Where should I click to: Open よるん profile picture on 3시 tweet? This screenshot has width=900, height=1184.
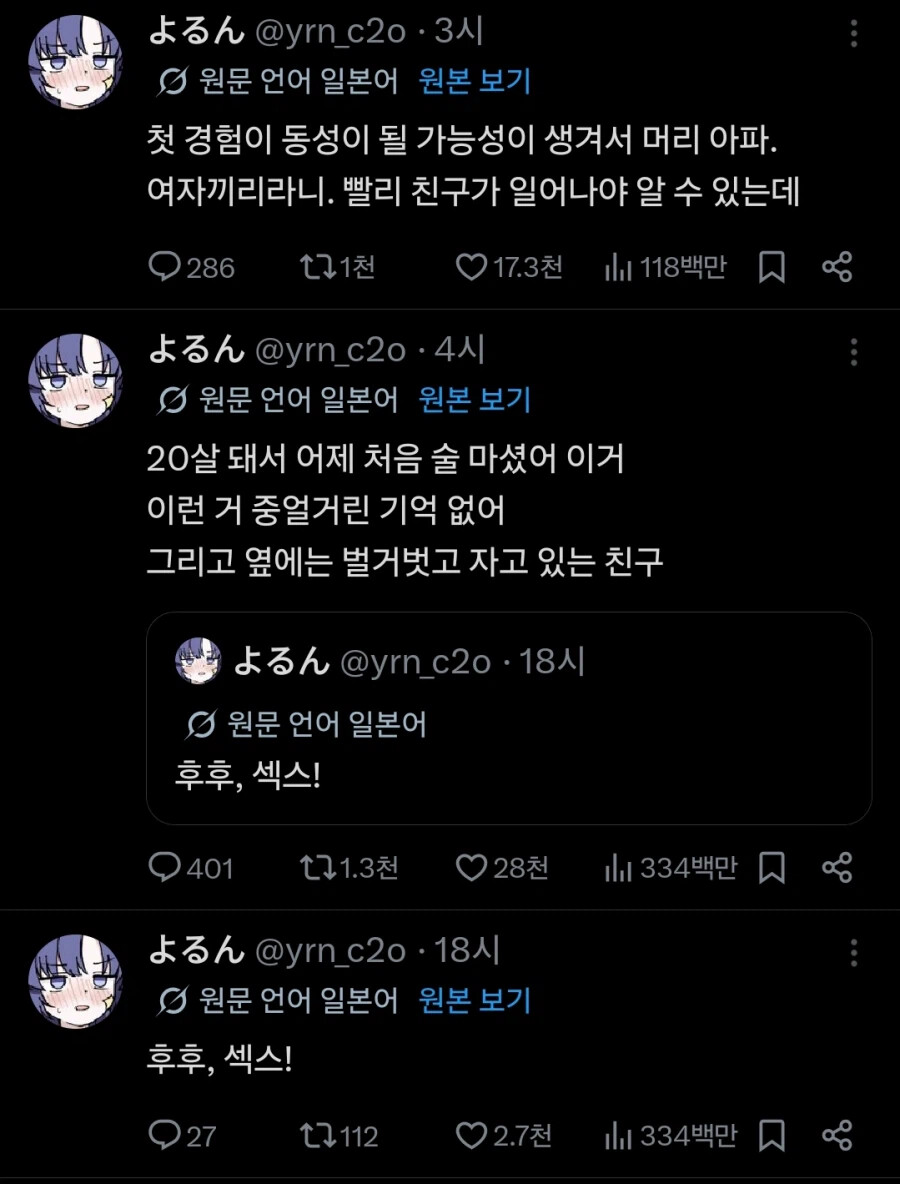75,62
